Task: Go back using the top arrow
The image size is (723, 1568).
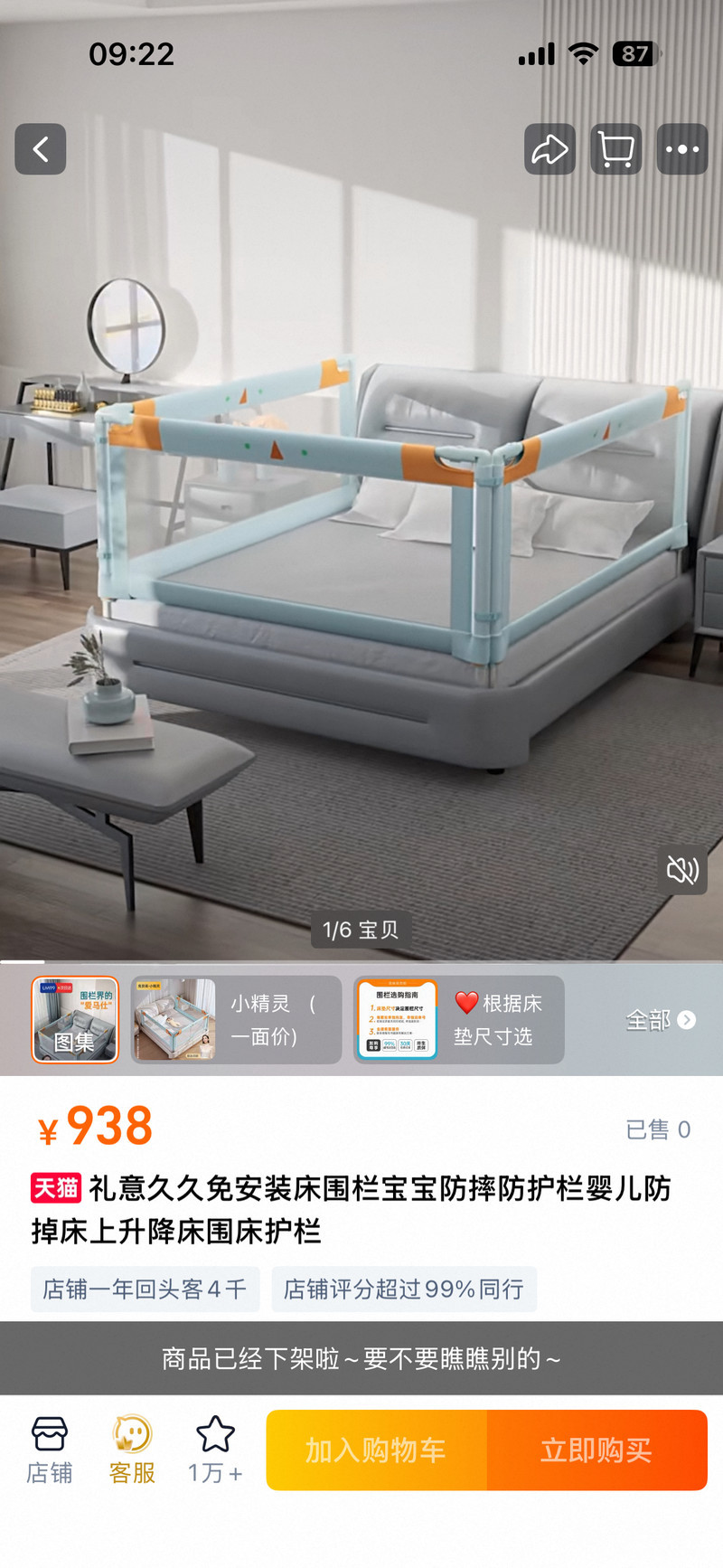Action: [x=41, y=149]
